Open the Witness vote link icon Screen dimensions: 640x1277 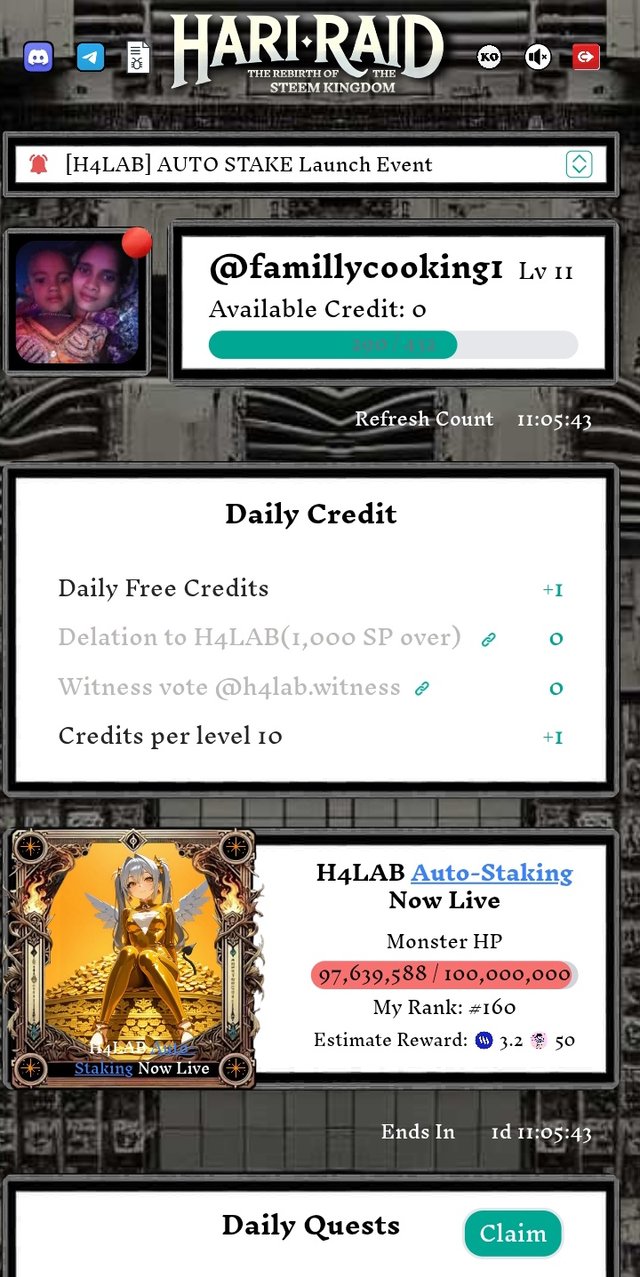[x=422, y=688]
